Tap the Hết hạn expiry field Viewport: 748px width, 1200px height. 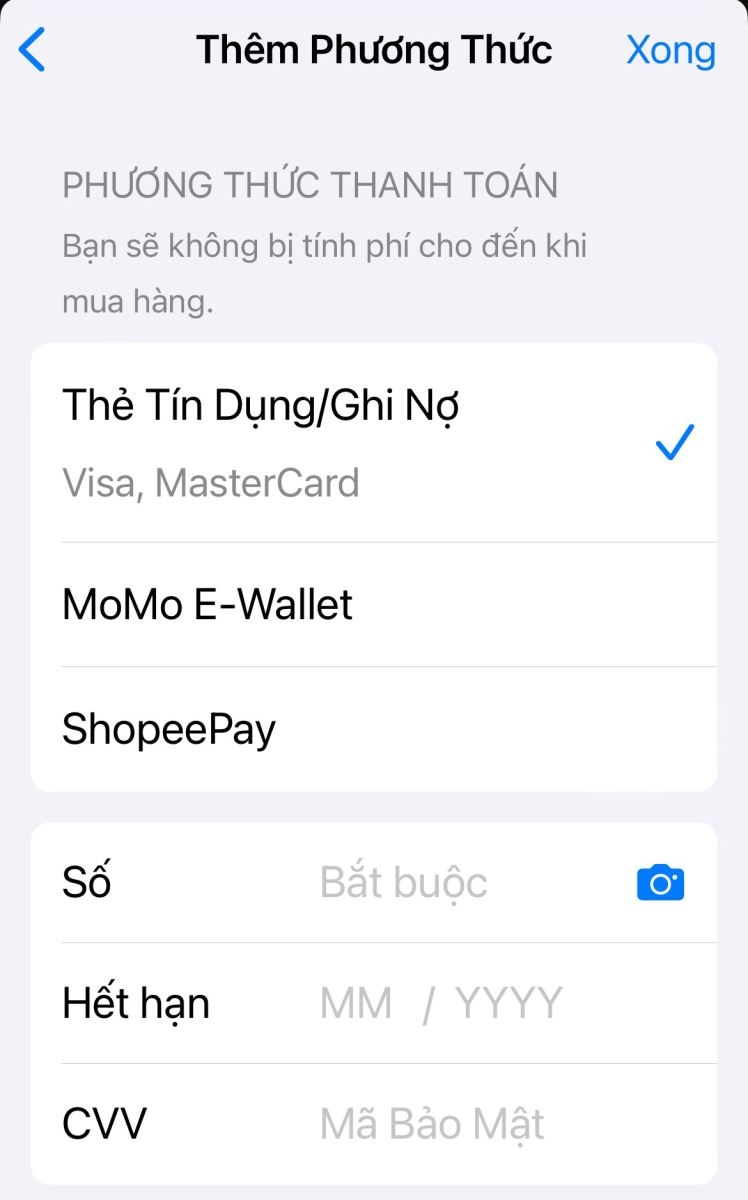pyautogui.click(x=374, y=1003)
